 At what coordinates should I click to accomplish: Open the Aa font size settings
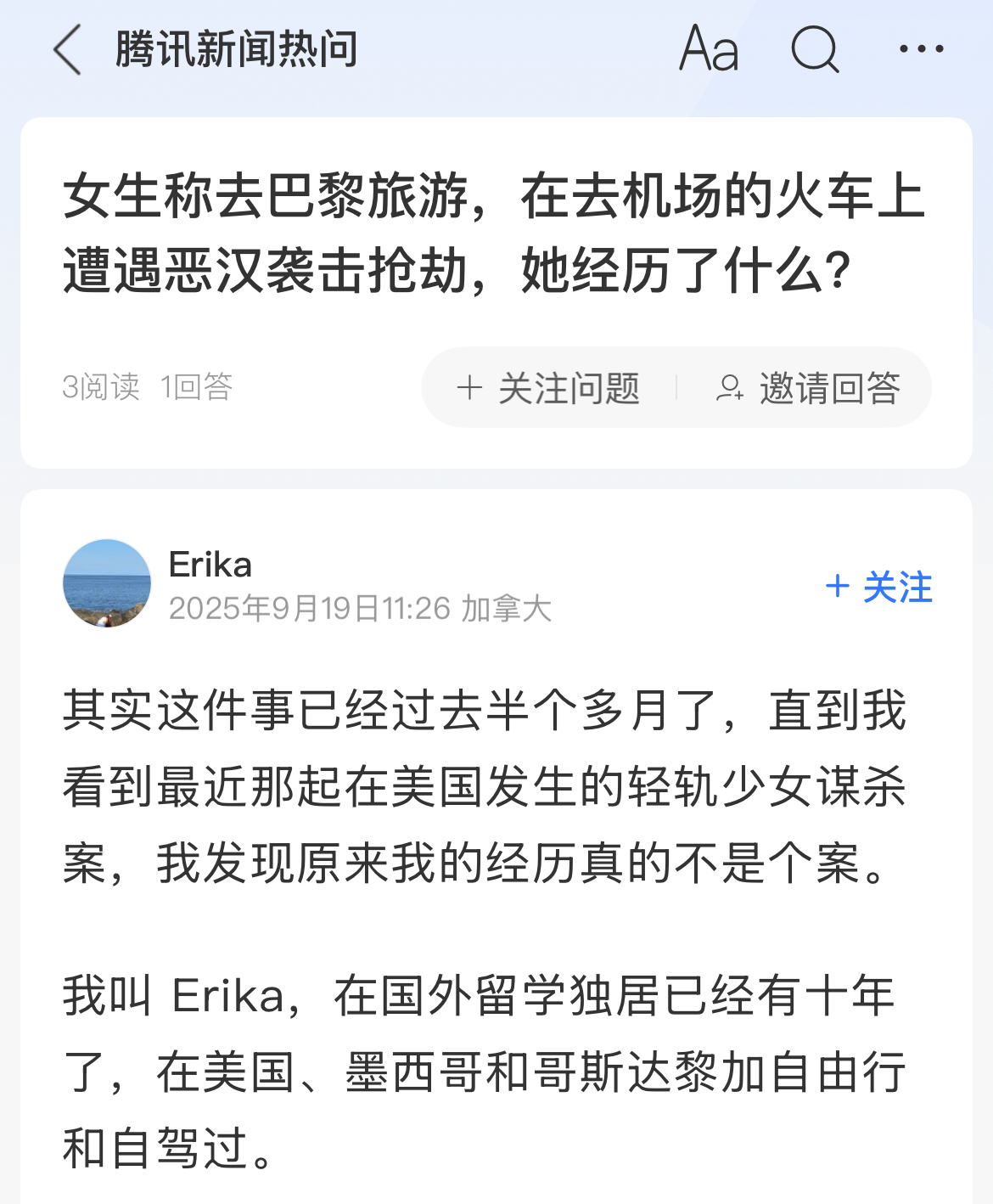point(709,49)
